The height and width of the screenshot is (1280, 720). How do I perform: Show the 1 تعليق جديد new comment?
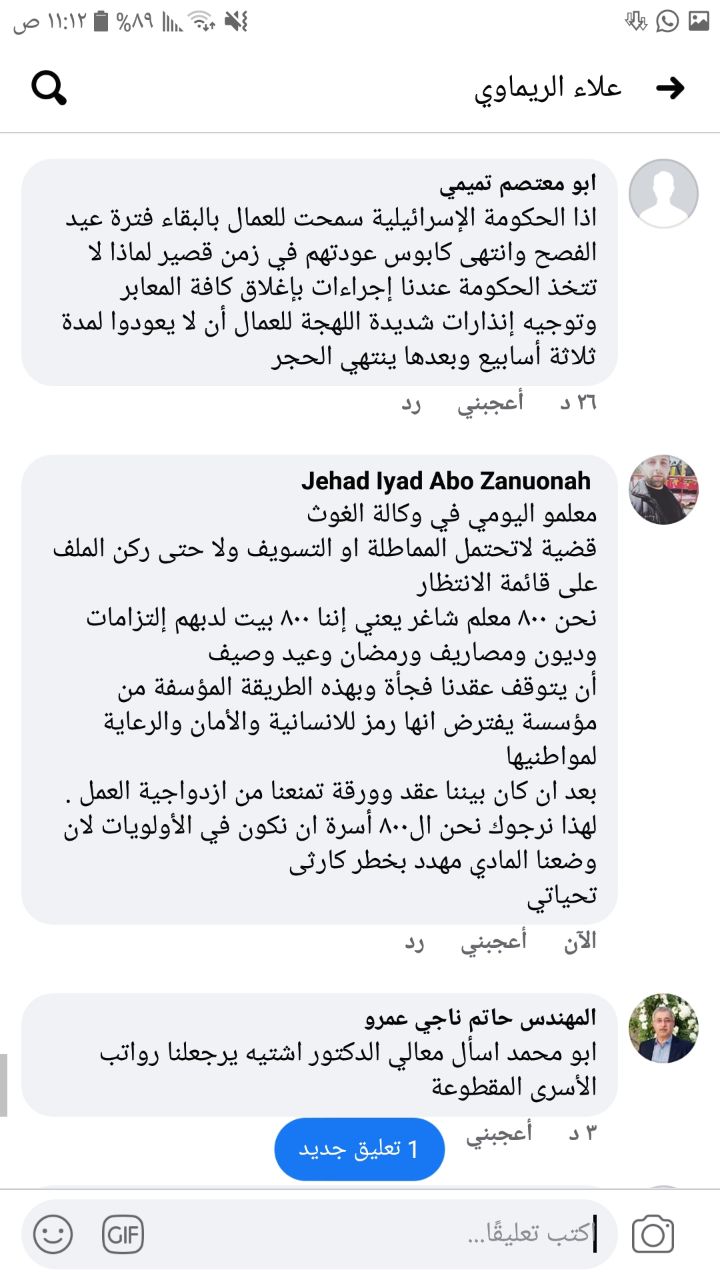coord(359,1149)
